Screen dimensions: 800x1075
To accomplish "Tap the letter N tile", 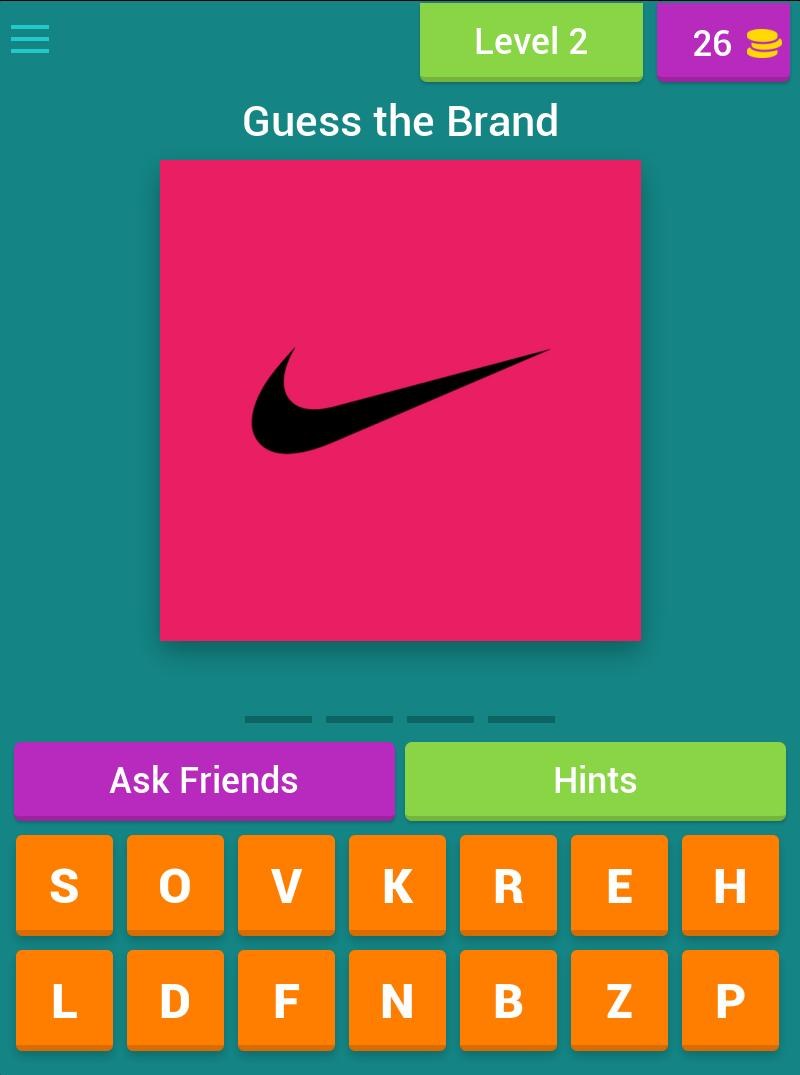I will point(397,1000).
